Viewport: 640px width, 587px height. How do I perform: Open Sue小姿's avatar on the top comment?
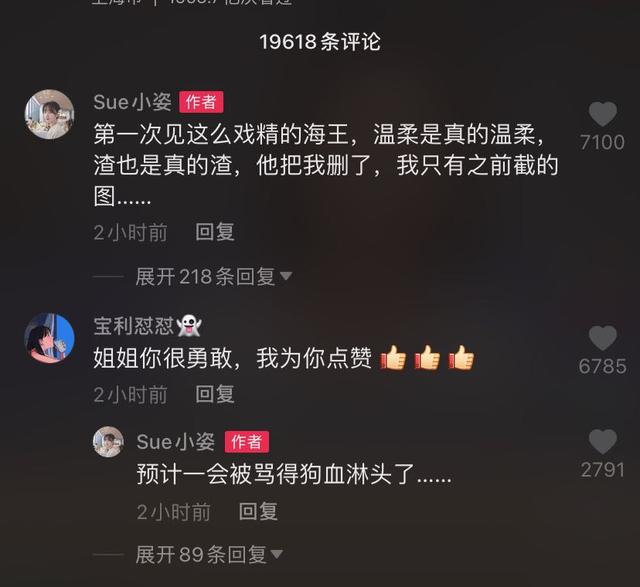click(x=49, y=114)
